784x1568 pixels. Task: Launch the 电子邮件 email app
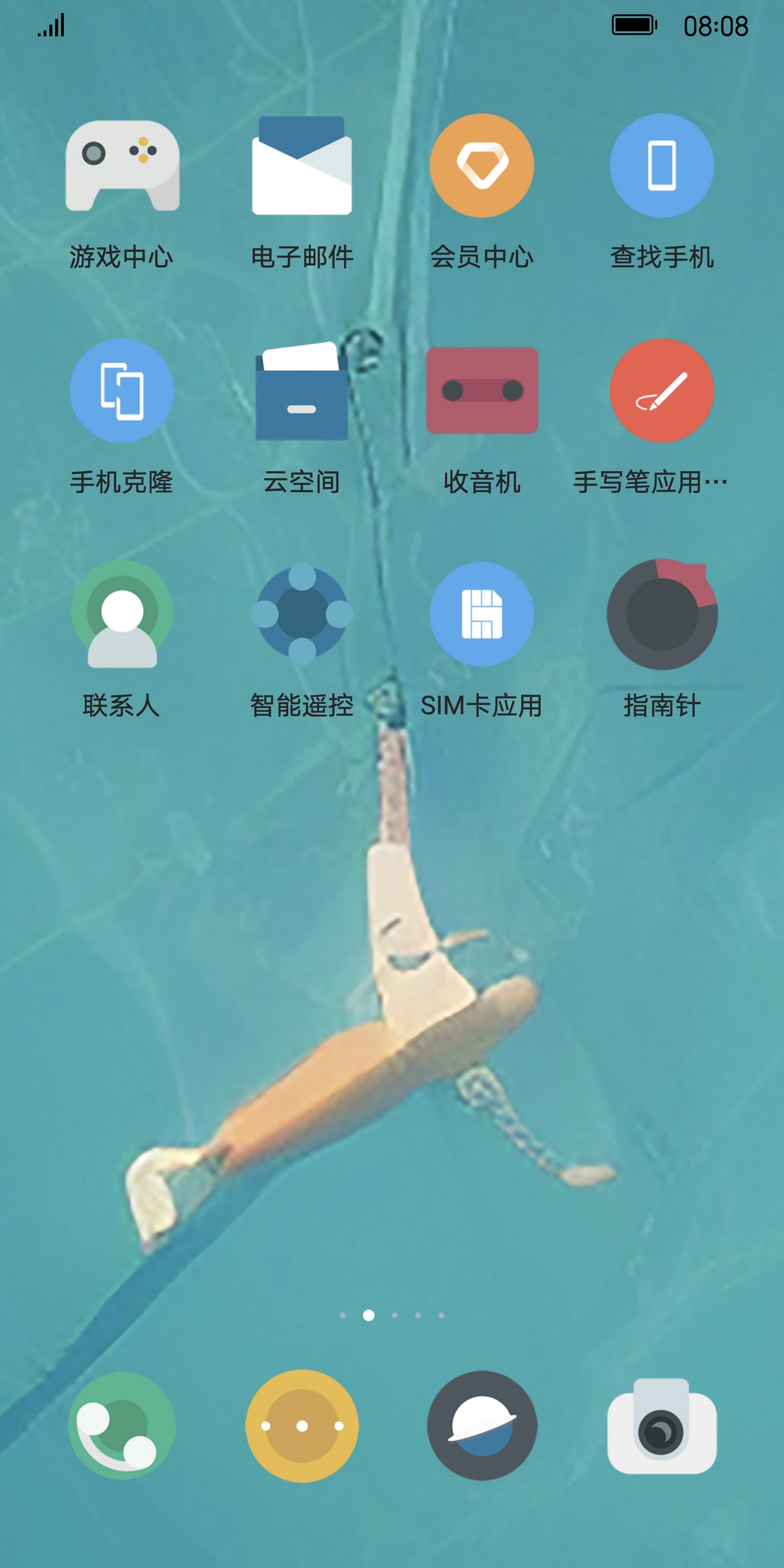(x=302, y=166)
